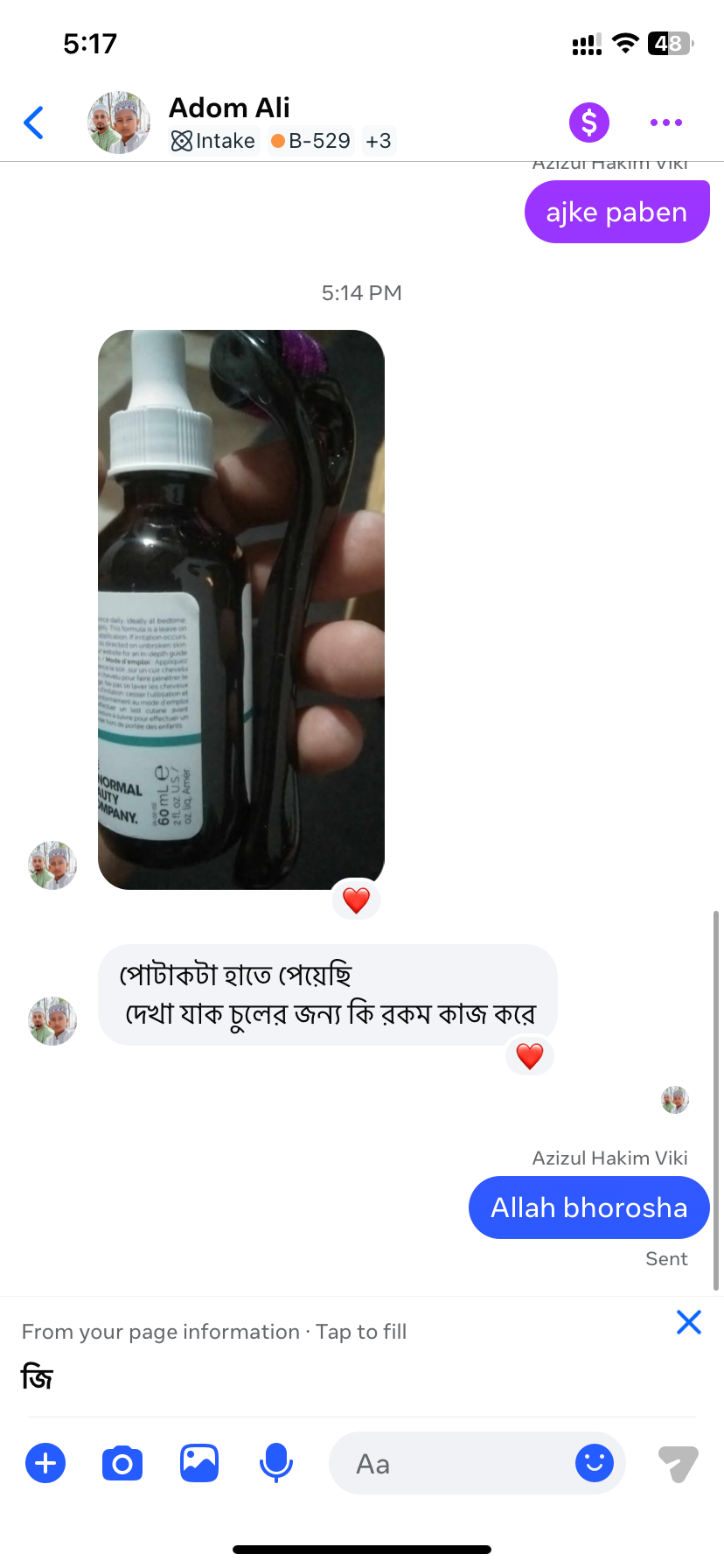Open the emoji picker smiley
Viewport: 724px width, 1568px height.
pos(595,1463)
